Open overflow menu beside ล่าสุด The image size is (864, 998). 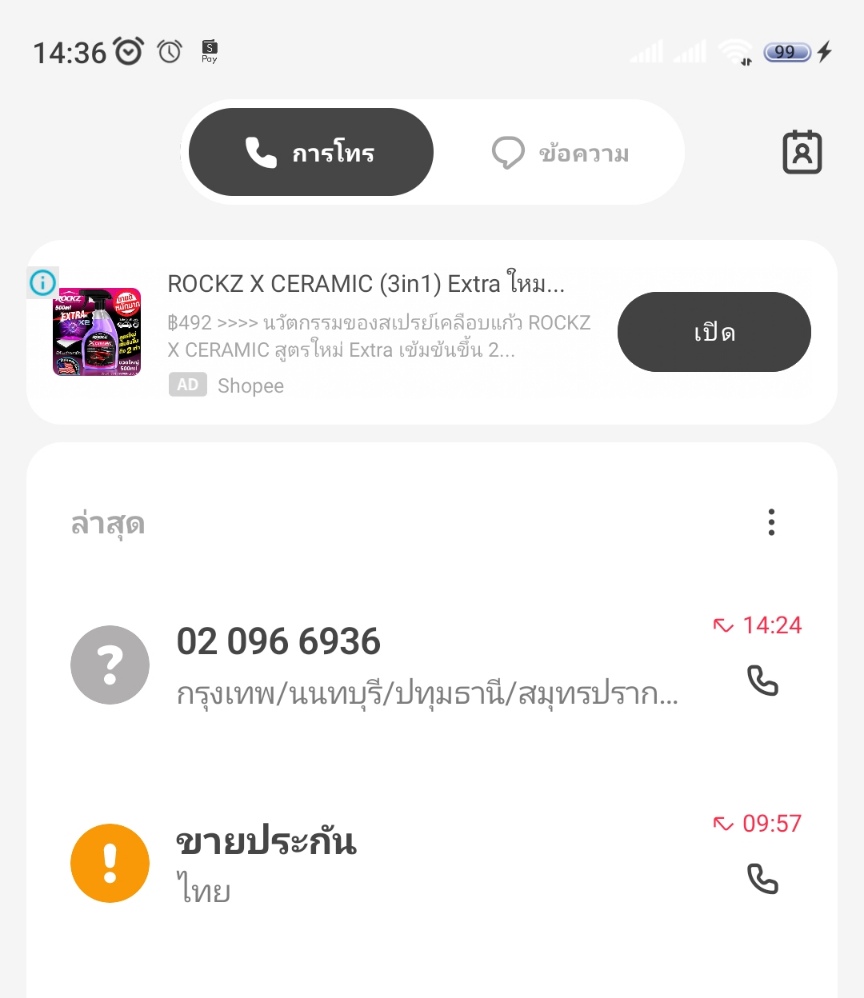(771, 522)
